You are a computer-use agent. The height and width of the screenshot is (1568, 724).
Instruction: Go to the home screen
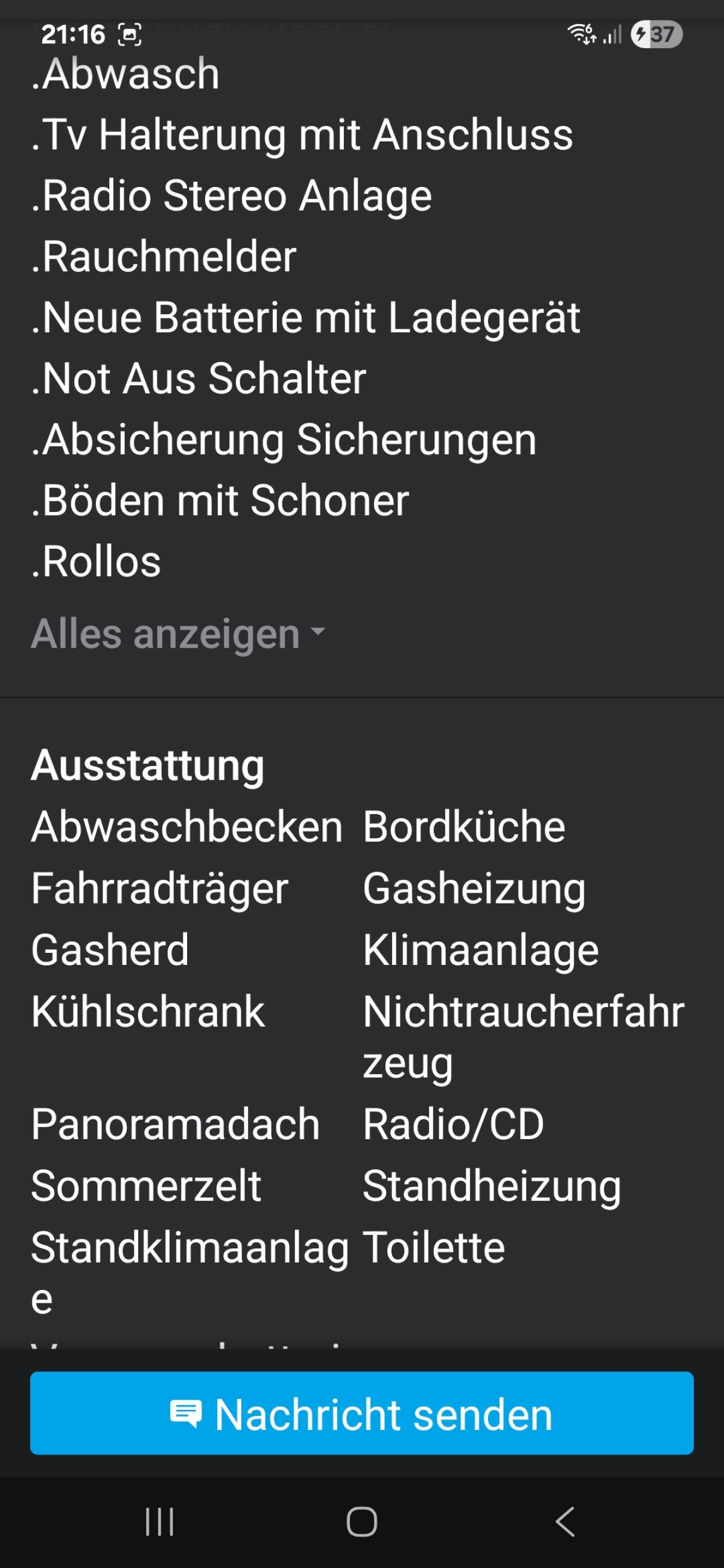[x=361, y=1522]
